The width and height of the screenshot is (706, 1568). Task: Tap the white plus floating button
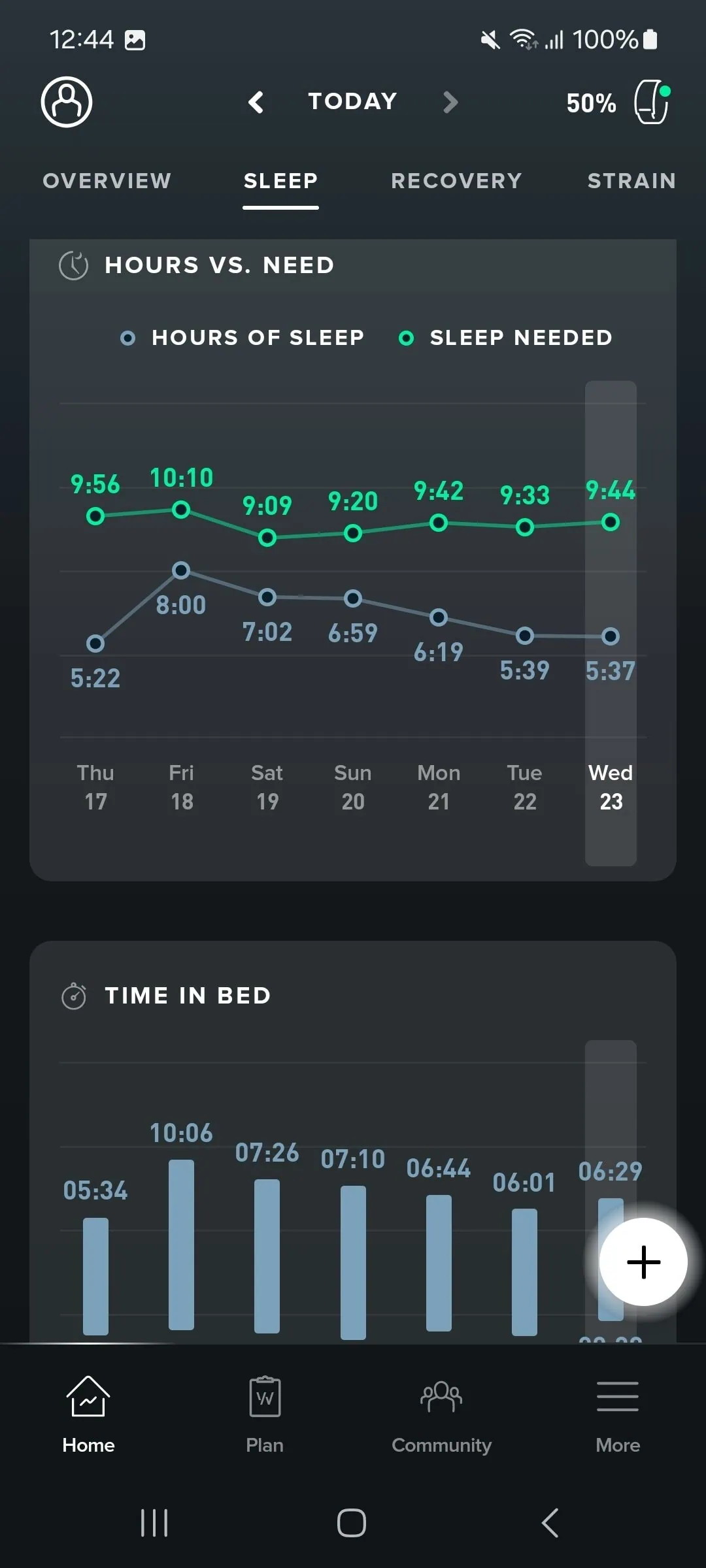pyautogui.click(x=643, y=1262)
